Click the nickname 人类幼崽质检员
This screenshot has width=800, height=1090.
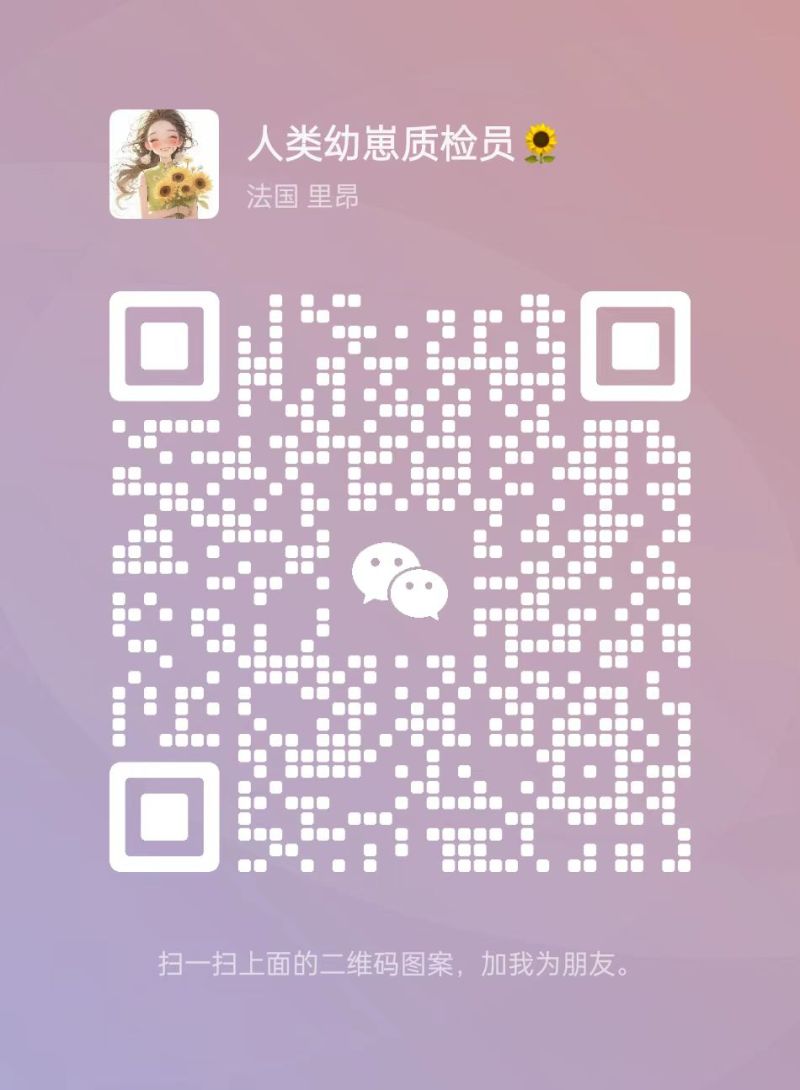385,143
